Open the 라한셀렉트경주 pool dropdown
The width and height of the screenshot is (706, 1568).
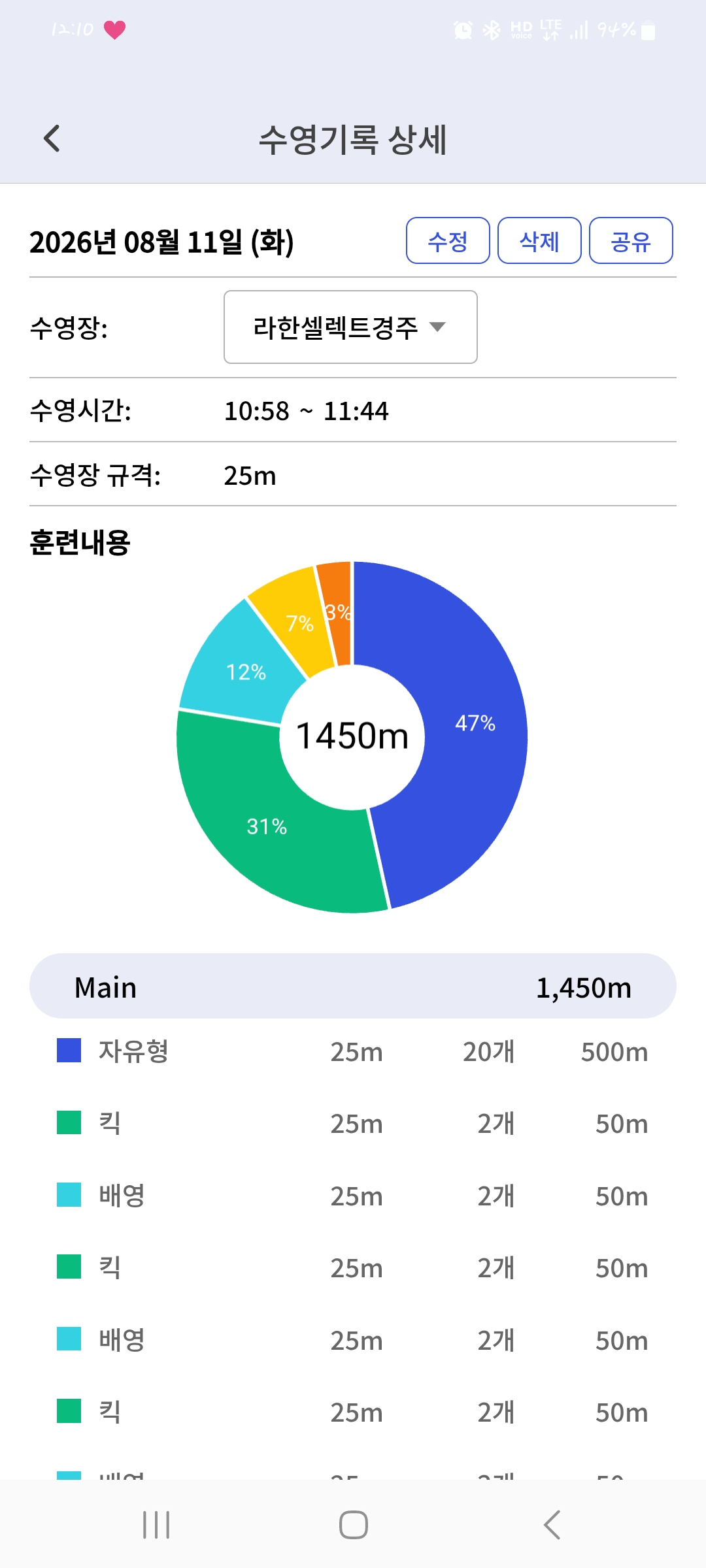point(350,327)
